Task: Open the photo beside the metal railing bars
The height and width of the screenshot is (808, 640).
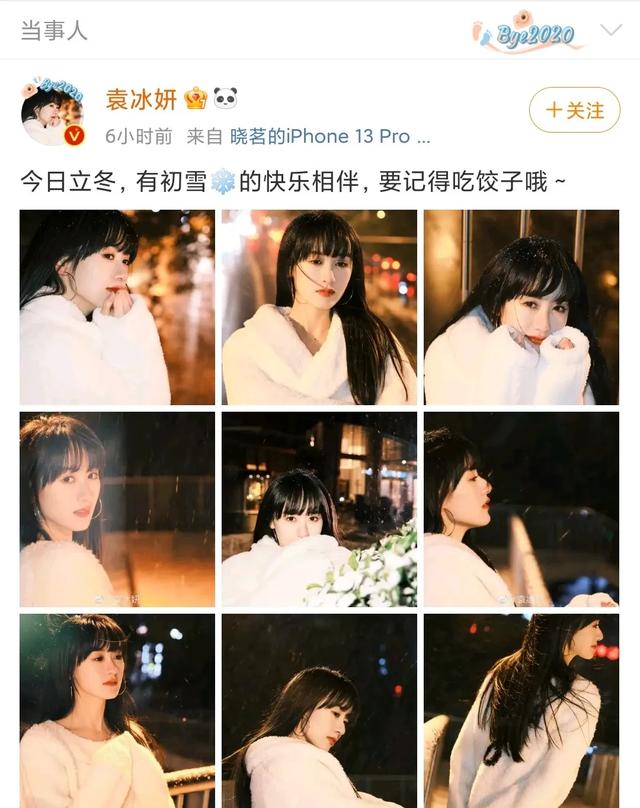Action: pos(521,307)
